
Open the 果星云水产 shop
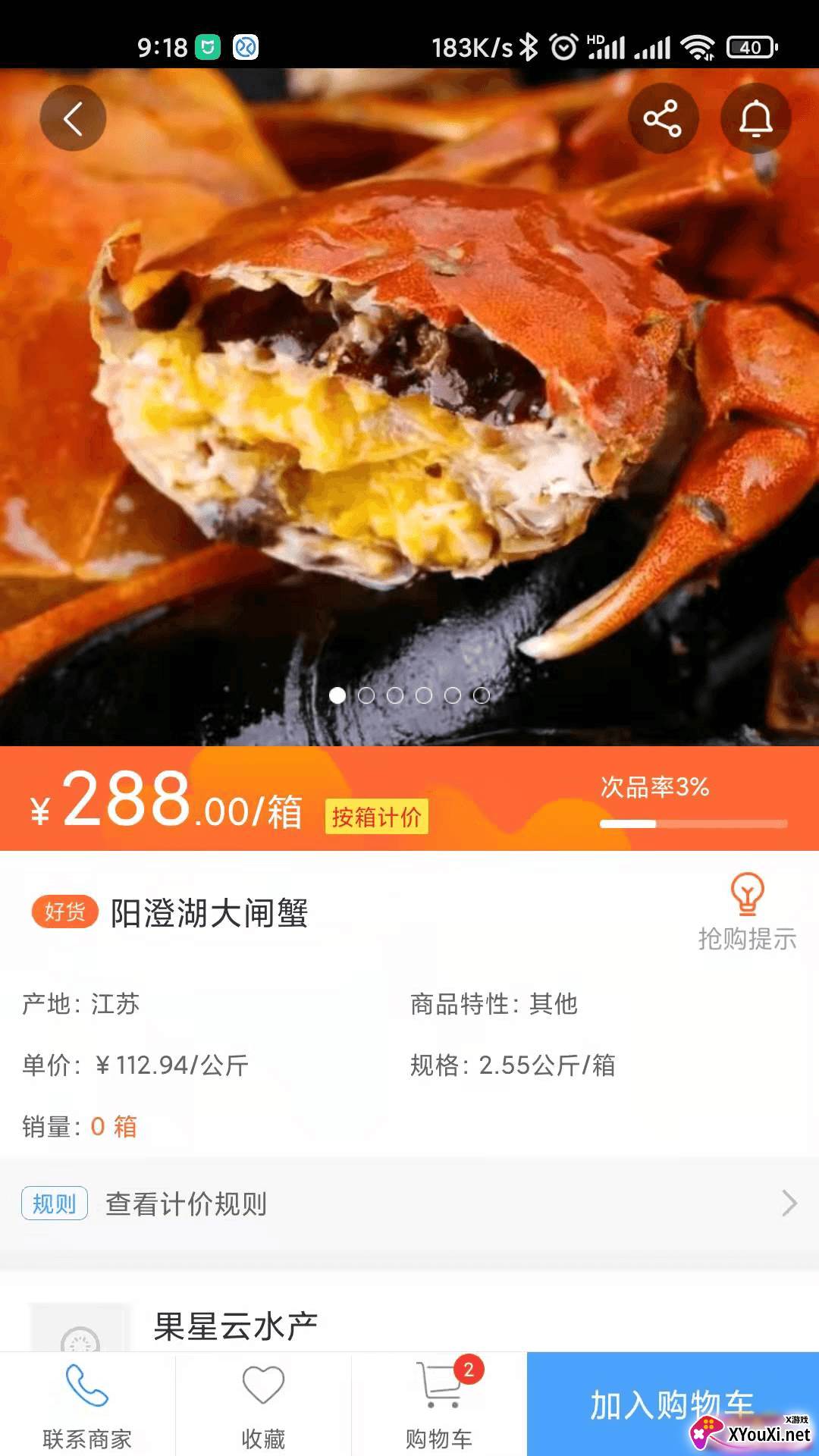click(x=235, y=1326)
